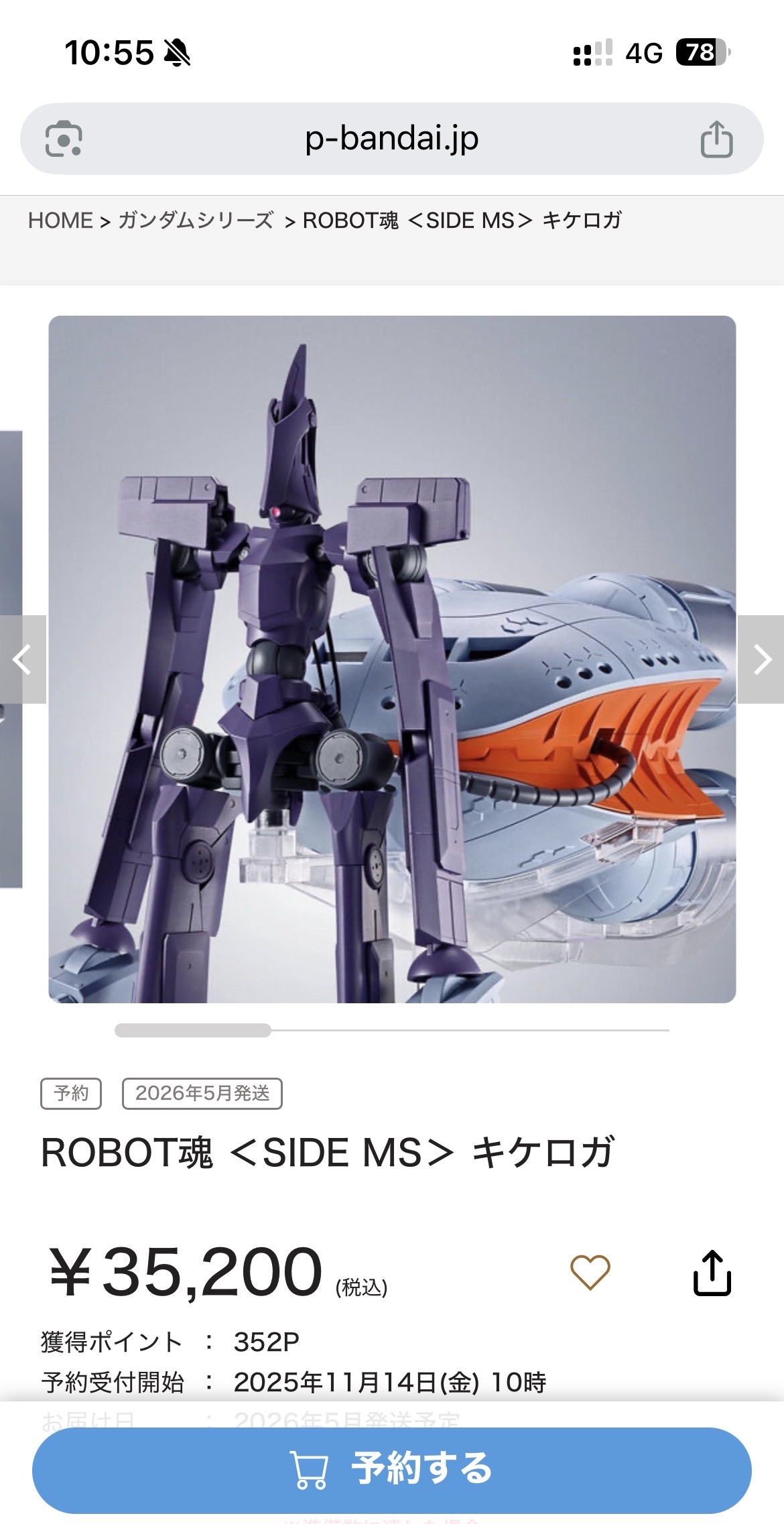784x1524 pixels.
Task: Open the camera search icon in address bar
Action: pyautogui.click(x=64, y=139)
